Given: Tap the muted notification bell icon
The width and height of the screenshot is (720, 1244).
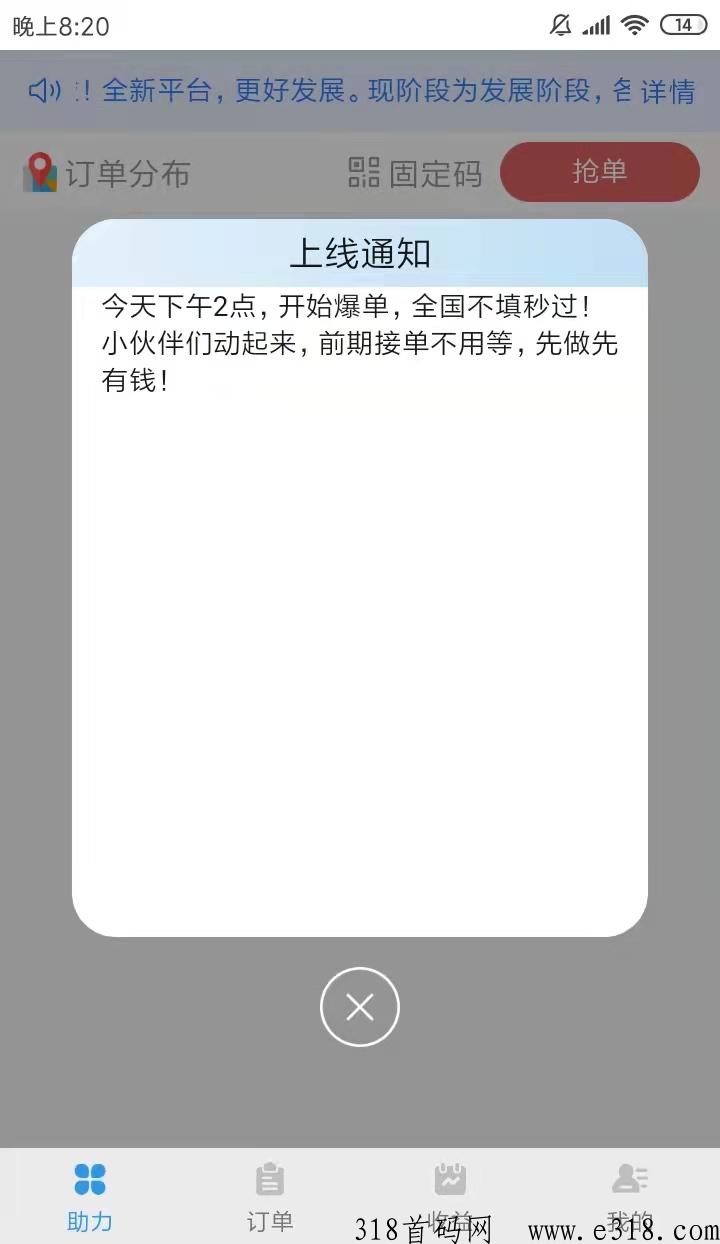Looking at the screenshot, I should 562,24.
